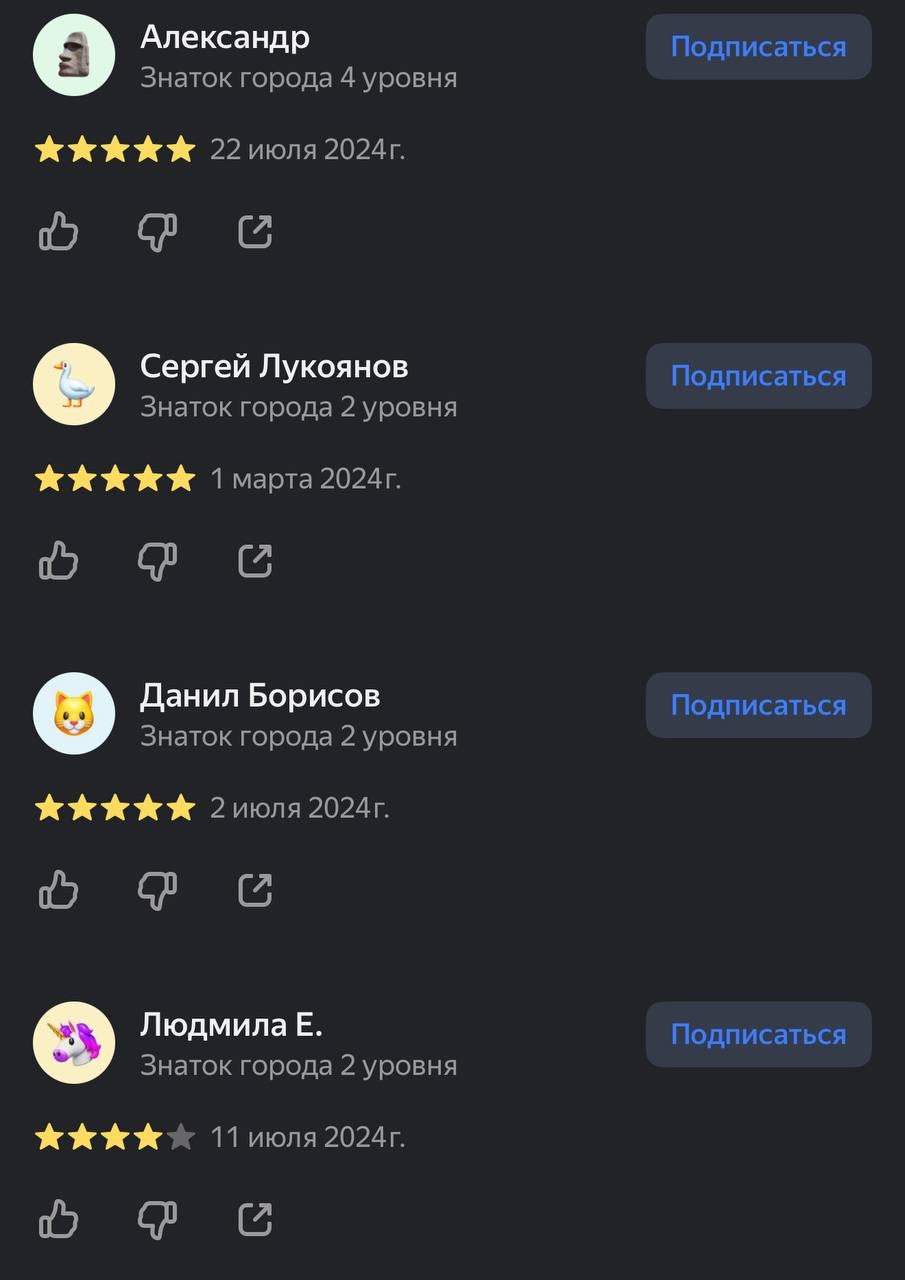This screenshot has width=905, height=1280.
Task: Like Сергей Лукоянов's review
Action: click(59, 561)
